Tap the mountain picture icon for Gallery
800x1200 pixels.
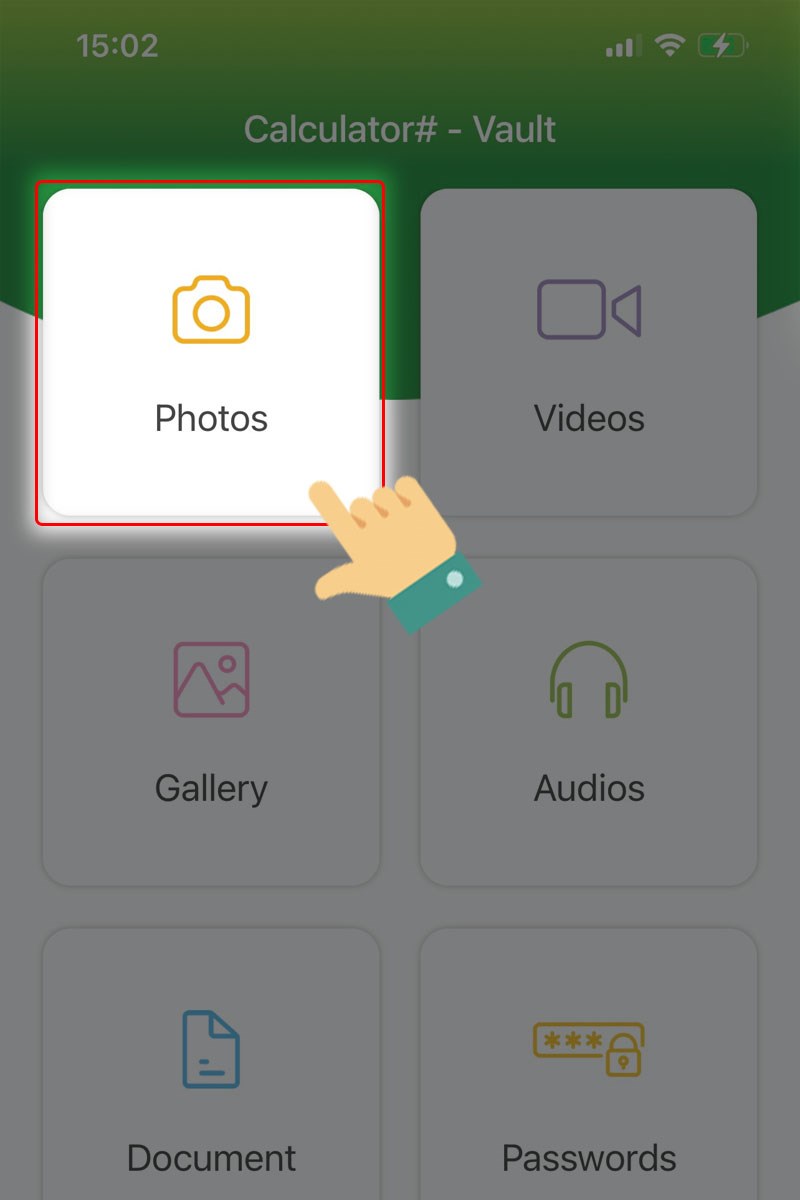click(x=211, y=678)
